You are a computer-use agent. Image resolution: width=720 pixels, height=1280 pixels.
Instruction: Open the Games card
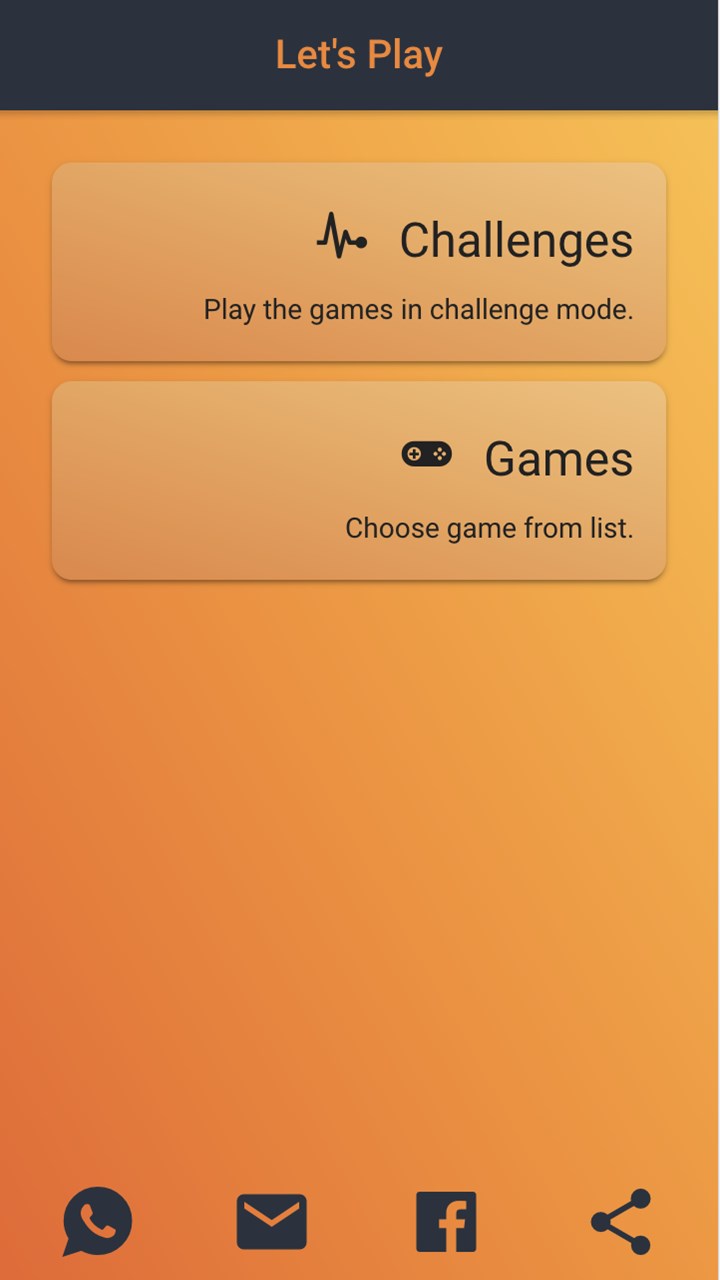pos(359,480)
